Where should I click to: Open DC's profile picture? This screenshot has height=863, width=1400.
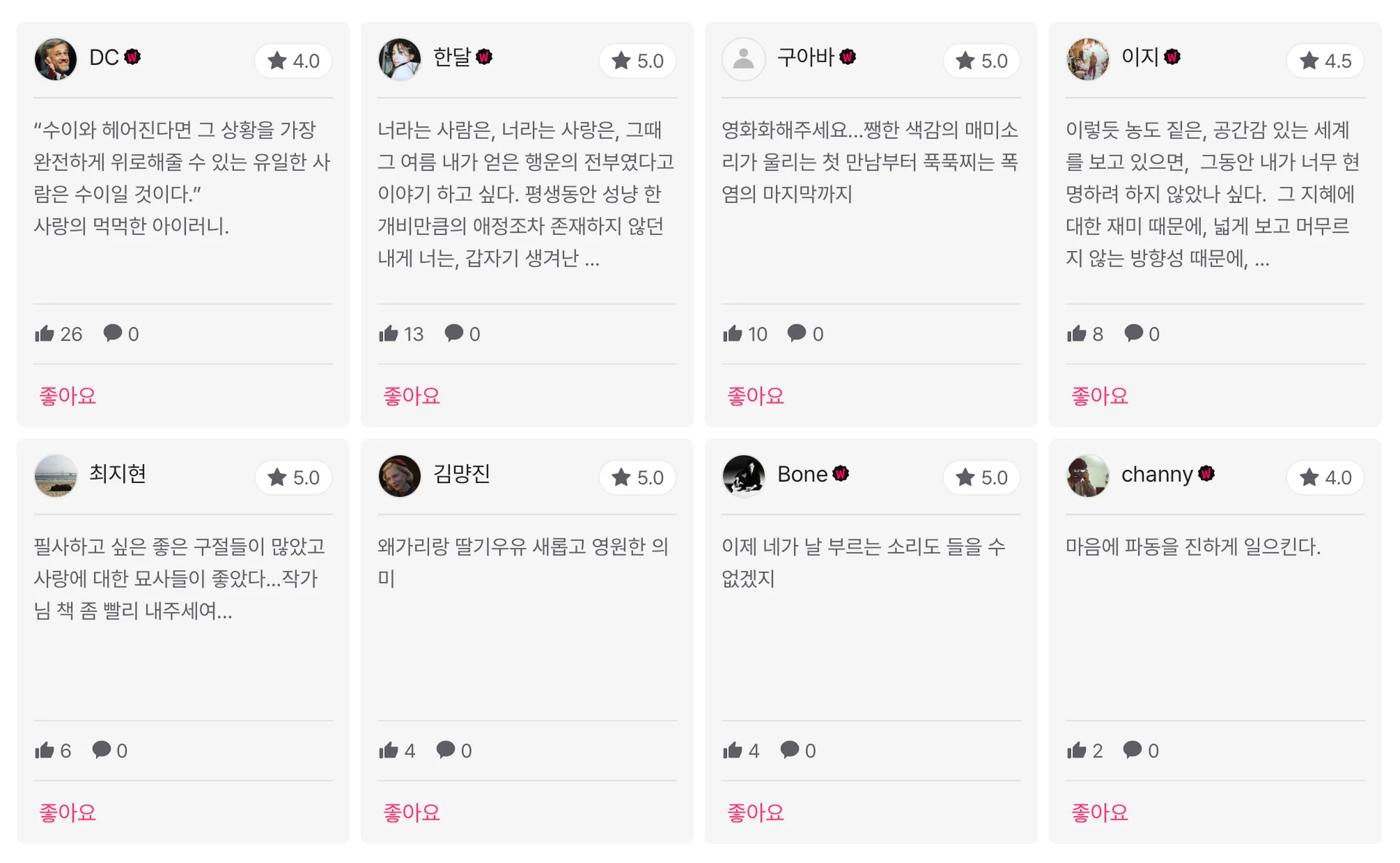point(55,59)
